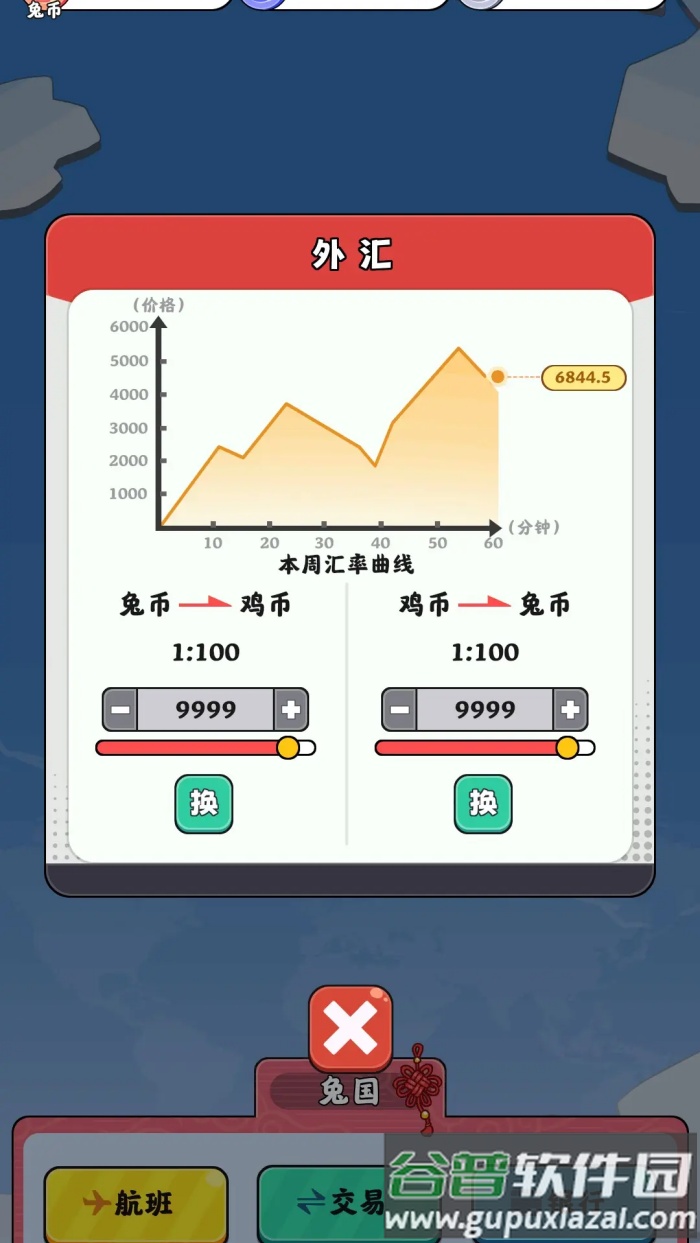700x1243 pixels.
Task: Increase the 兔币 to 鸡币 amount
Action: (291, 710)
